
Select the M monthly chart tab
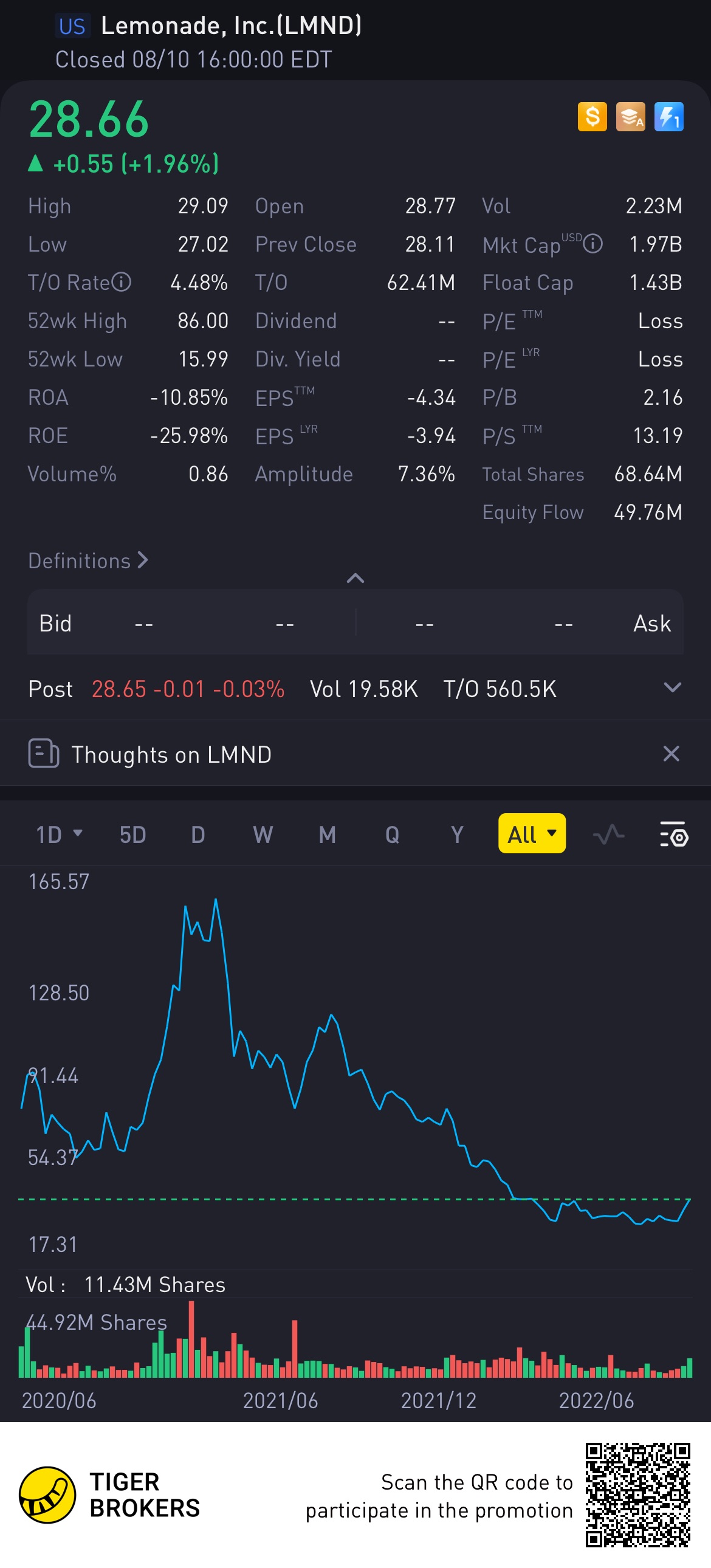[328, 834]
